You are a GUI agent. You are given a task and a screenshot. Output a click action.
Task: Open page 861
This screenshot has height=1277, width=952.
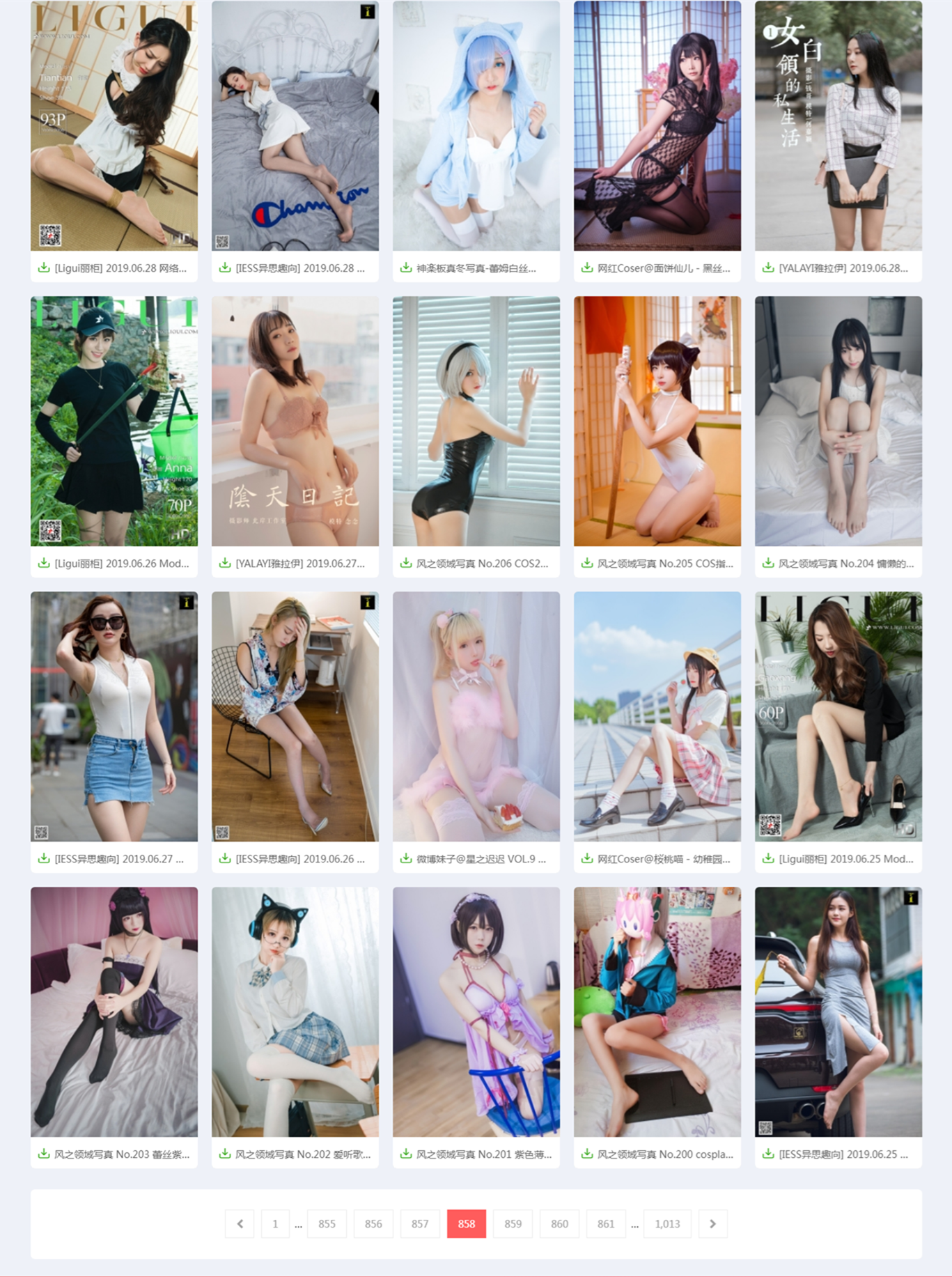coord(606,1223)
